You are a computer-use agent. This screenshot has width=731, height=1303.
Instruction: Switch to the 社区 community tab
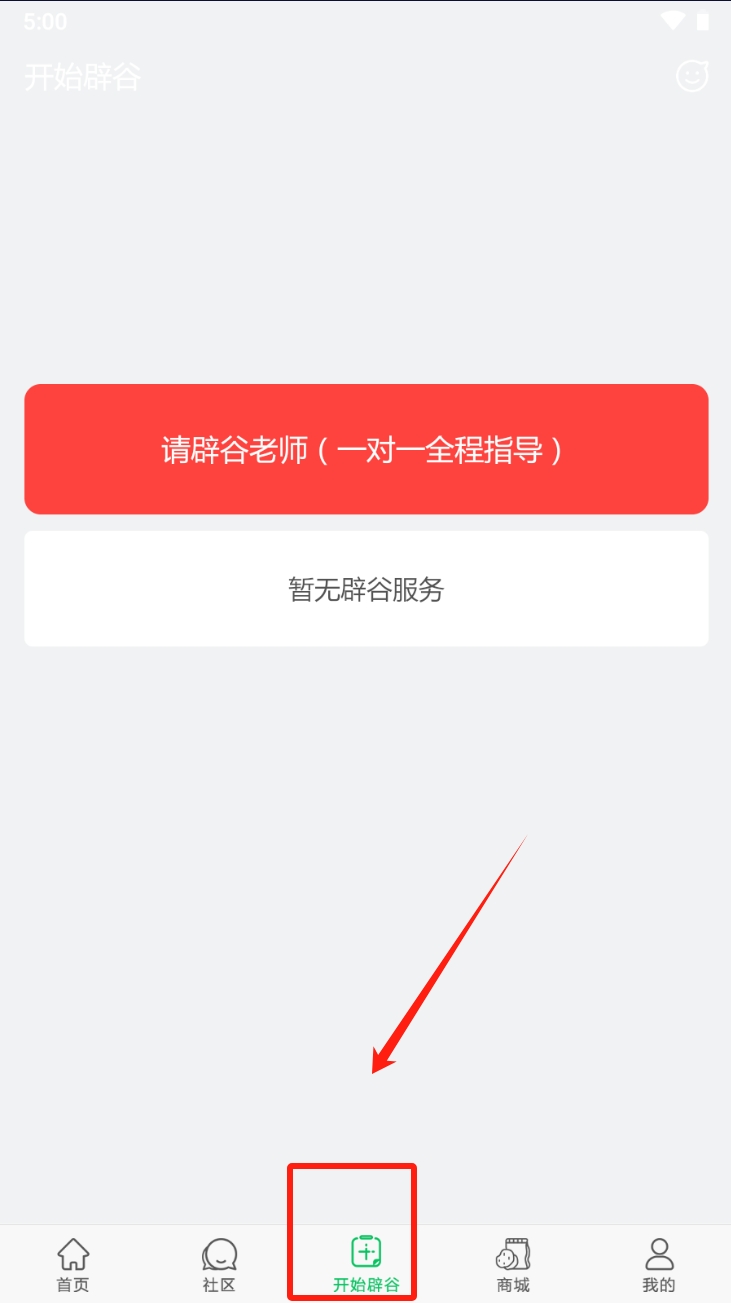tap(219, 1265)
